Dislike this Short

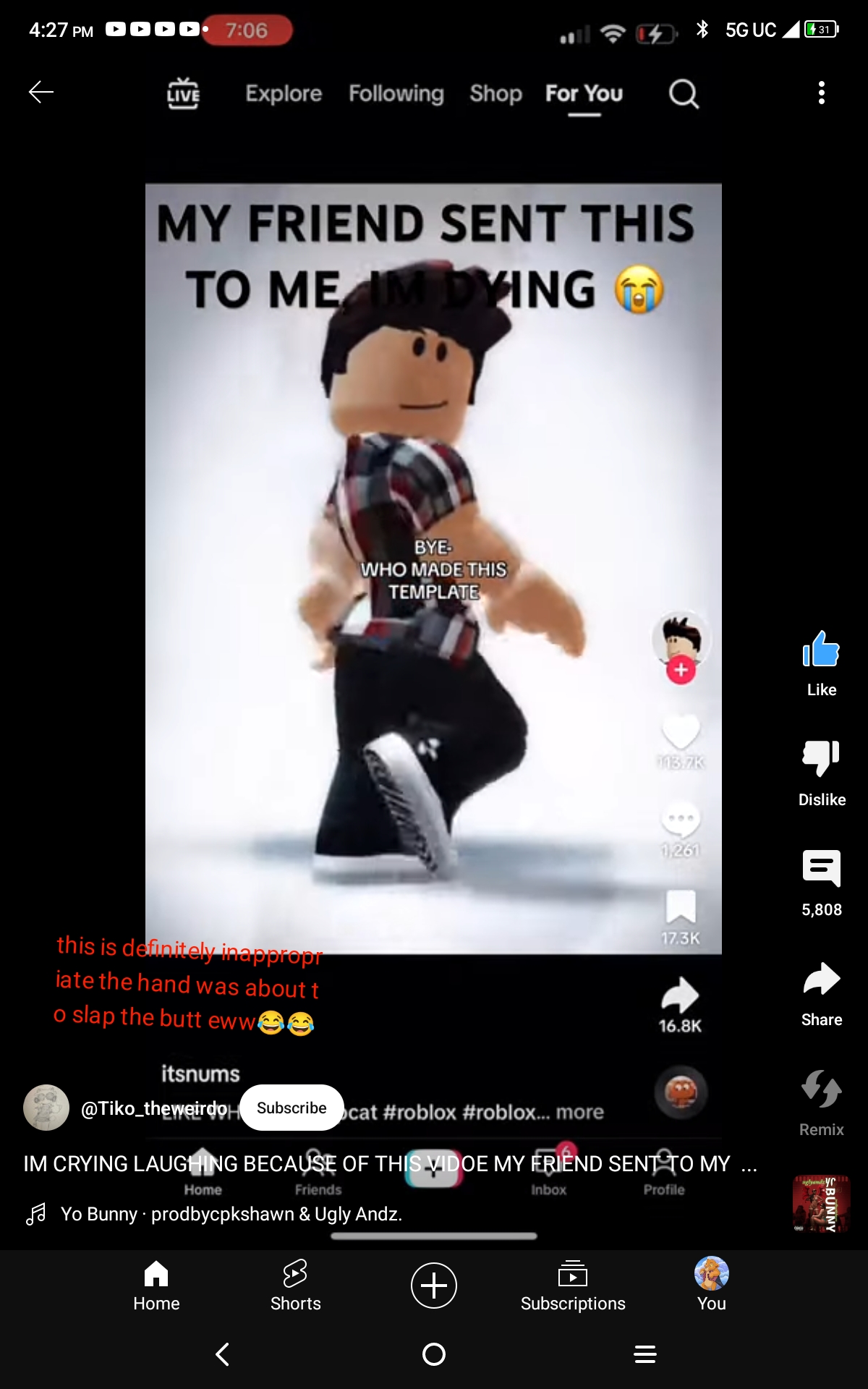click(x=821, y=773)
